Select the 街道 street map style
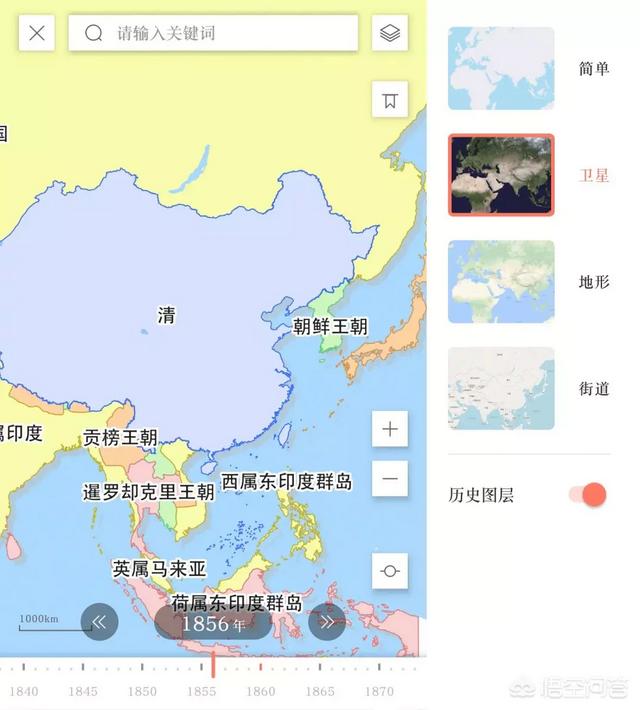This screenshot has width=640, height=710. (501, 389)
